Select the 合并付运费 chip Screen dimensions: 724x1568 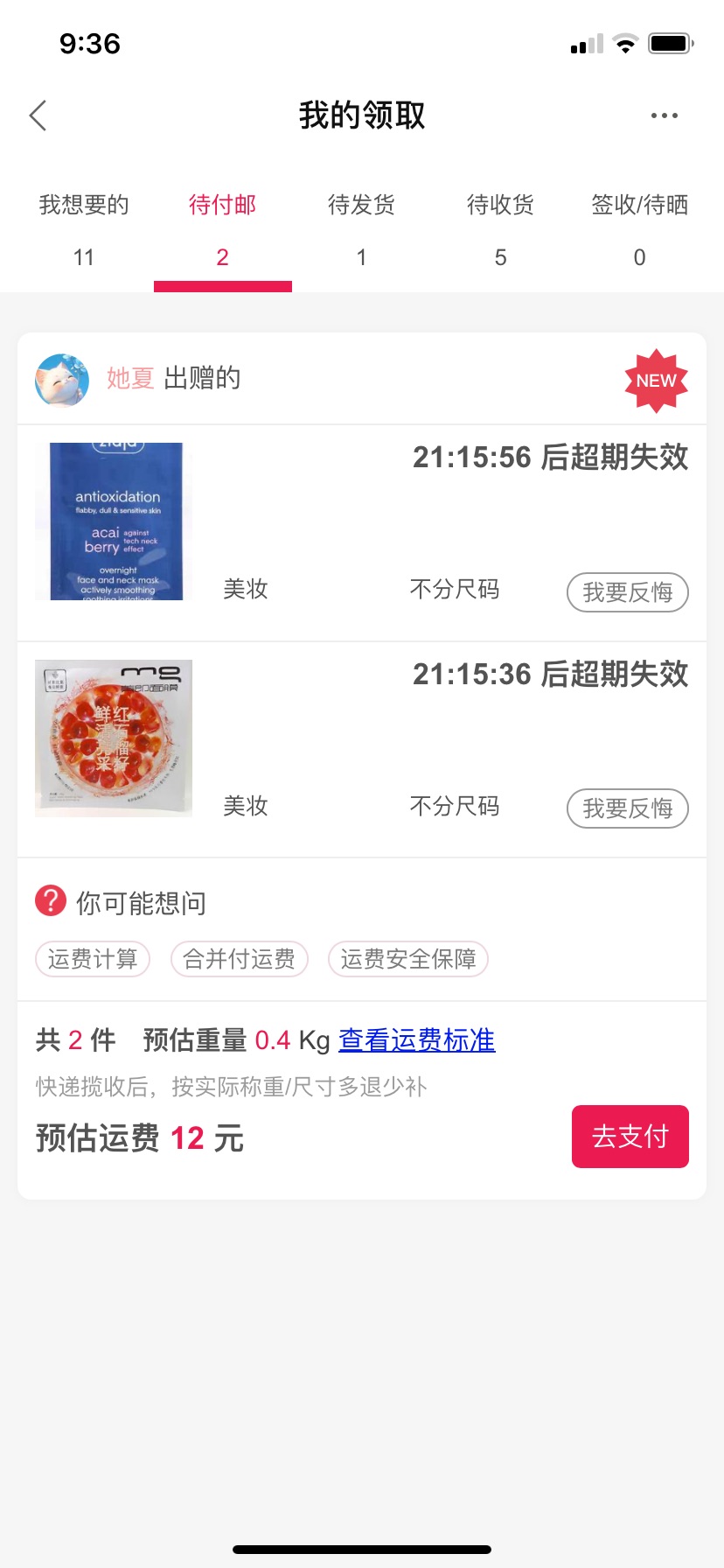(240, 959)
